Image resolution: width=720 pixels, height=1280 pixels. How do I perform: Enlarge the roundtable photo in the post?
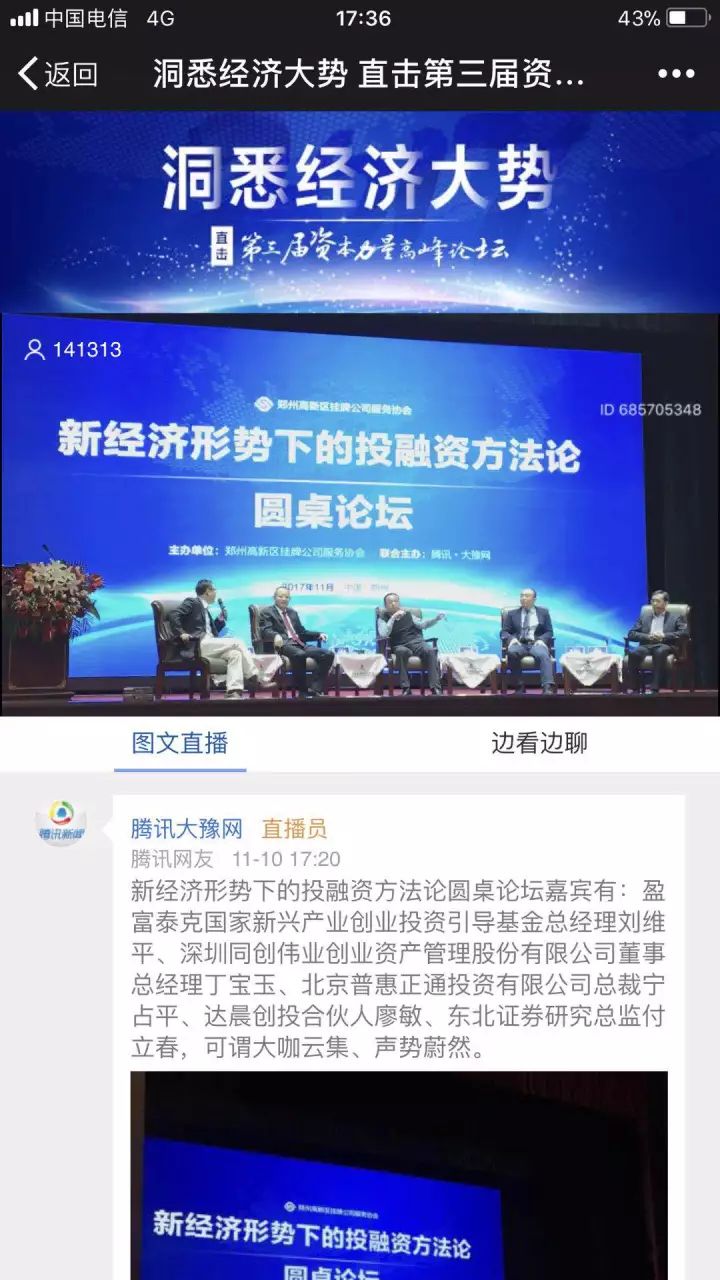click(x=398, y=1175)
